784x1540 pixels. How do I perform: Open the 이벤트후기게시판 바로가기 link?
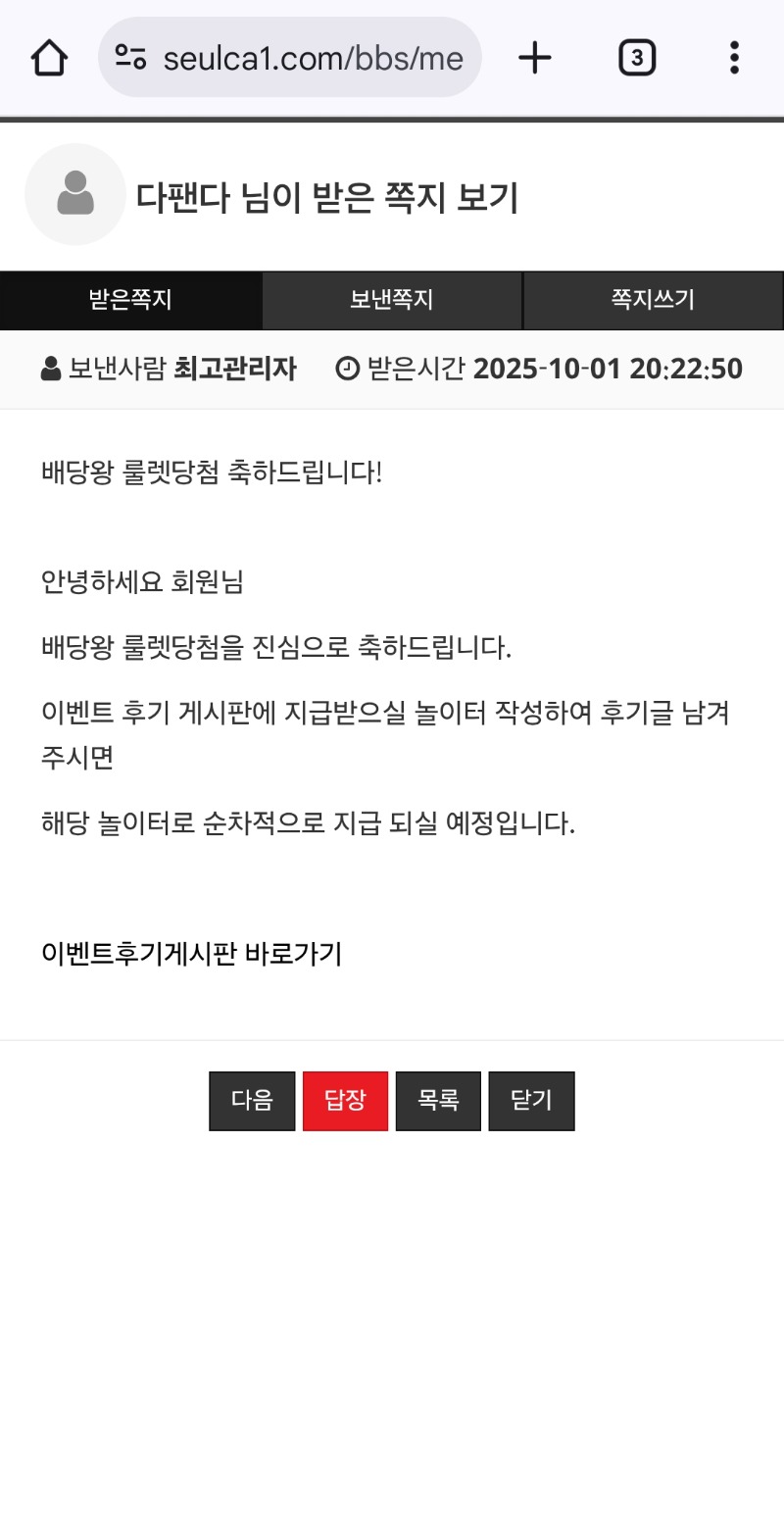point(191,953)
